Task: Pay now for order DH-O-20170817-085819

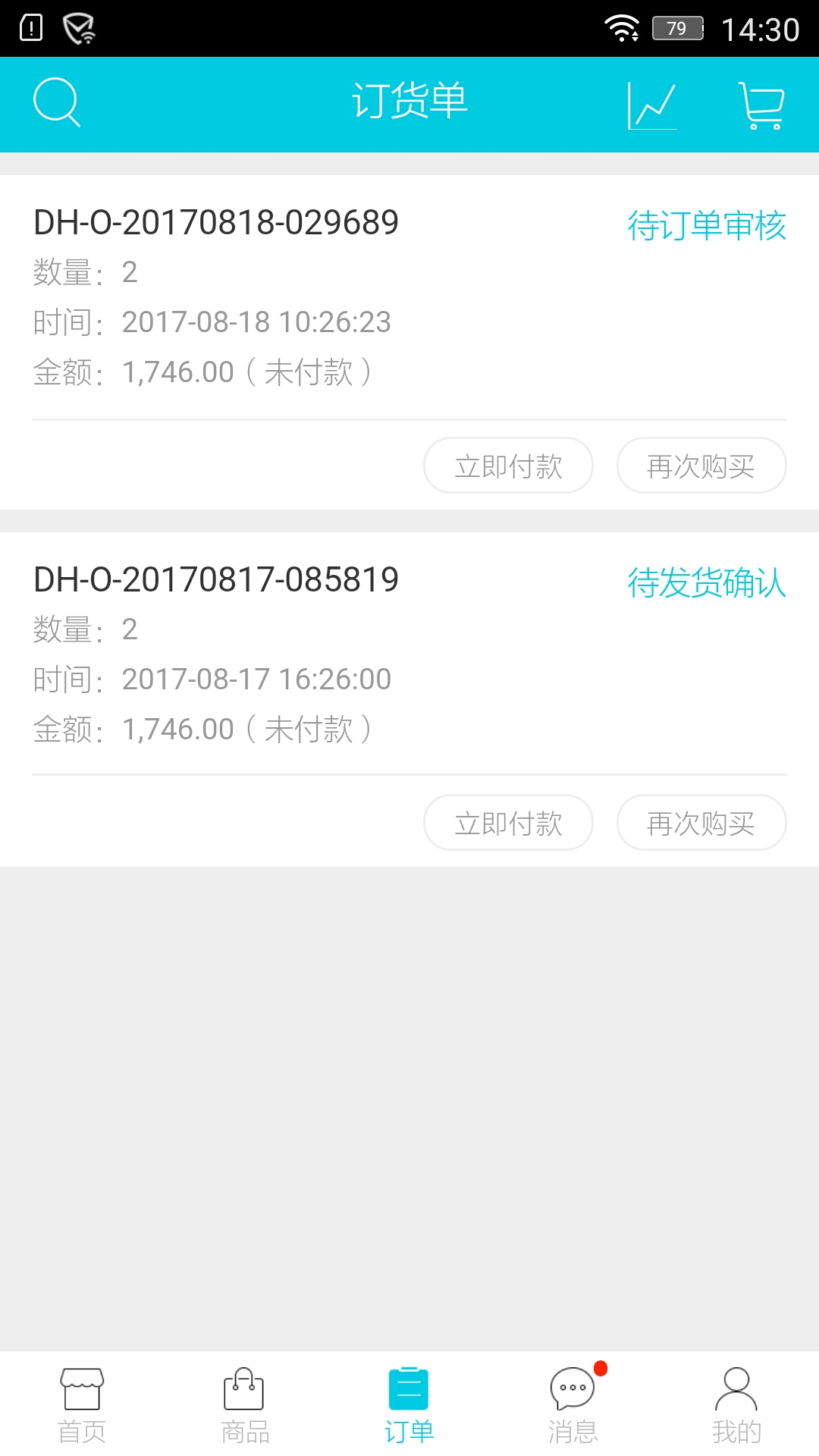Action: tap(508, 823)
